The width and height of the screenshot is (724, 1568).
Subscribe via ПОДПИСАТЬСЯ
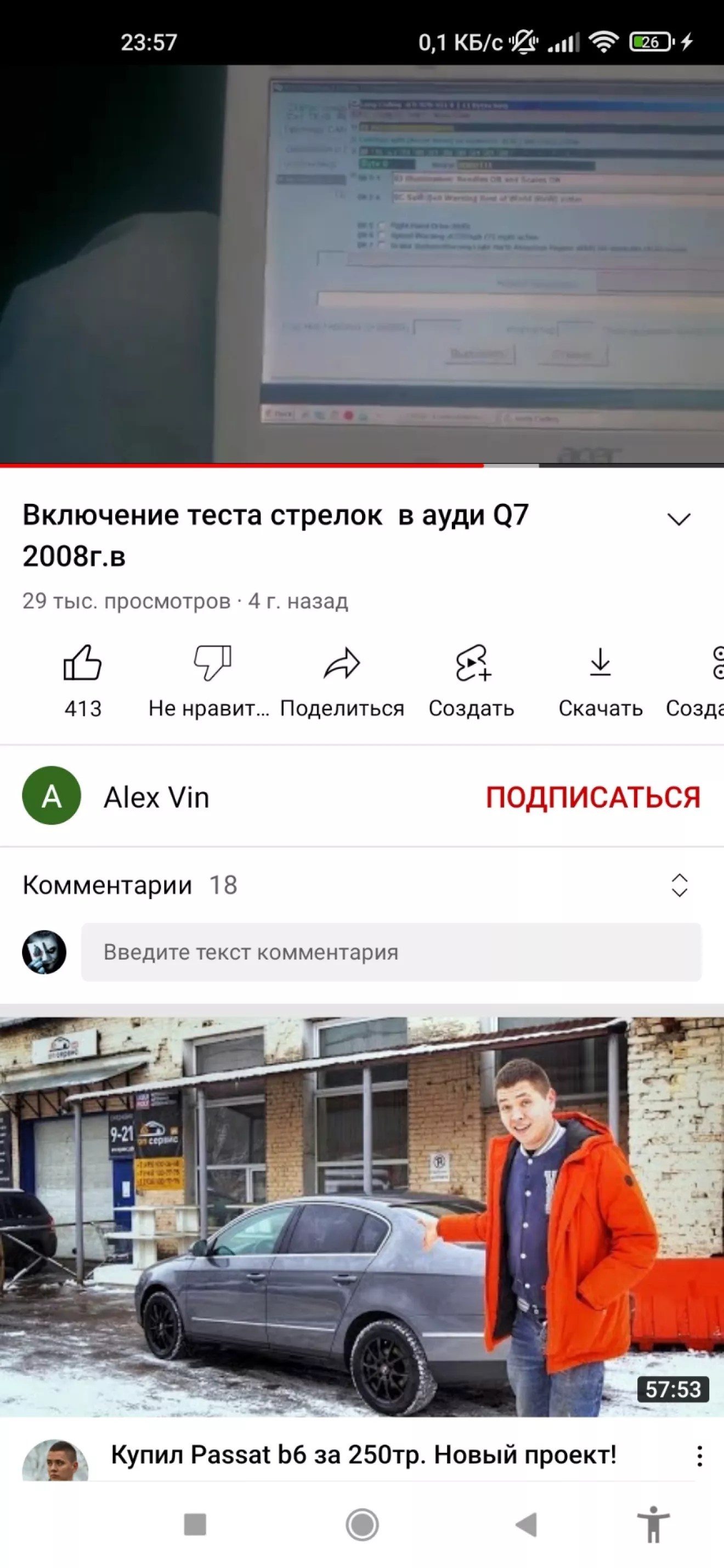593,797
